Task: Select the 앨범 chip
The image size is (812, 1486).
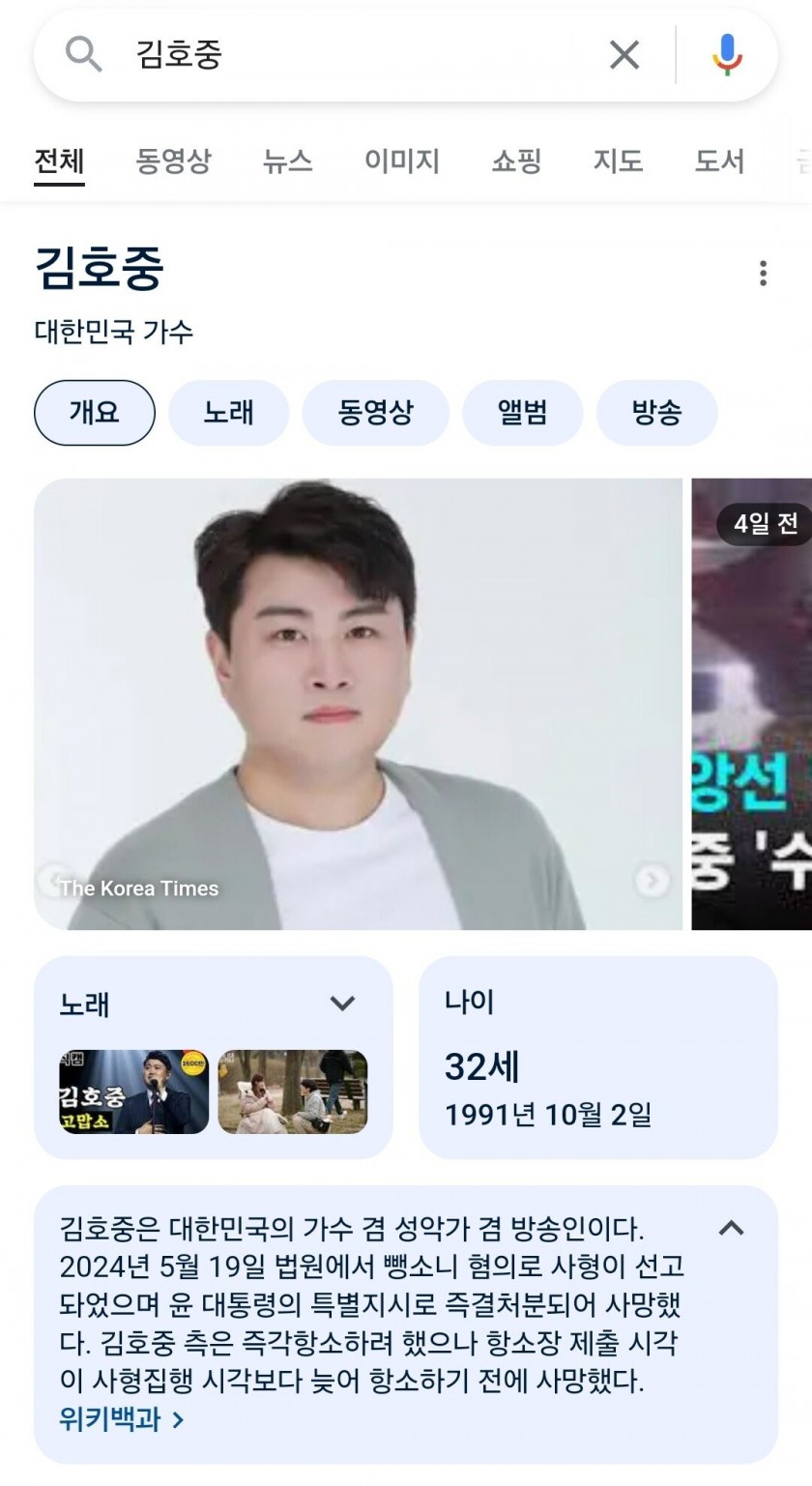Action: coord(522,413)
